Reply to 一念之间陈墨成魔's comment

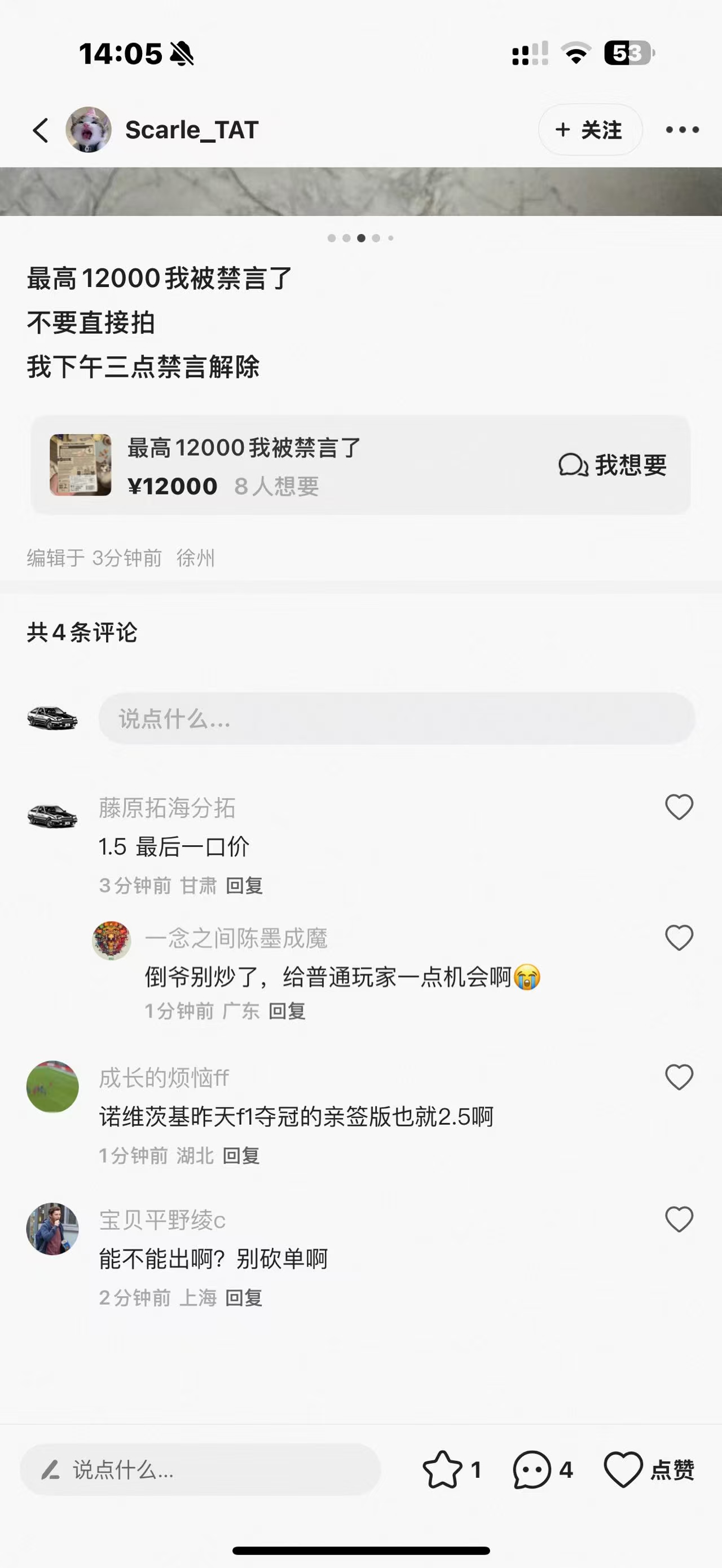click(287, 1011)
